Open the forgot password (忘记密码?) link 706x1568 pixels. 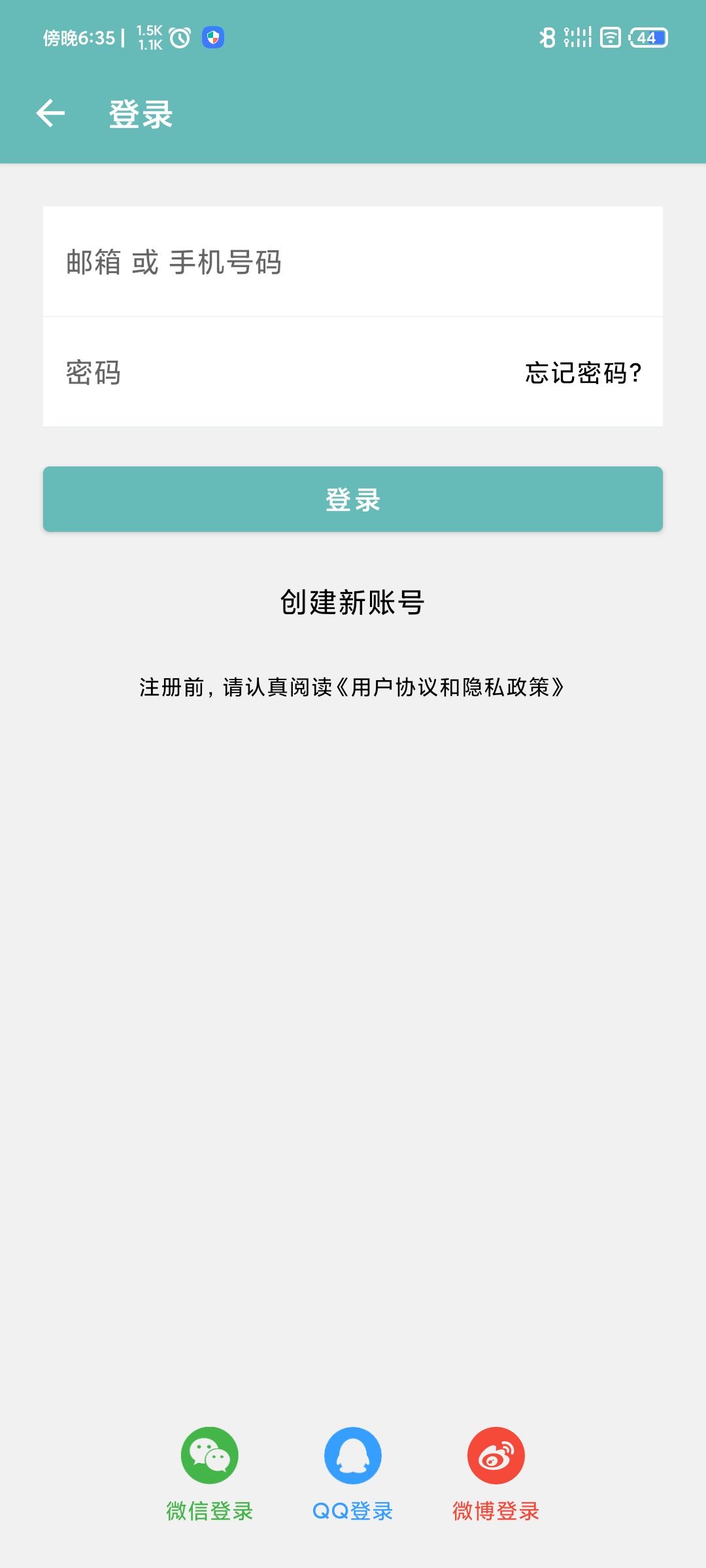pos(582,373)
